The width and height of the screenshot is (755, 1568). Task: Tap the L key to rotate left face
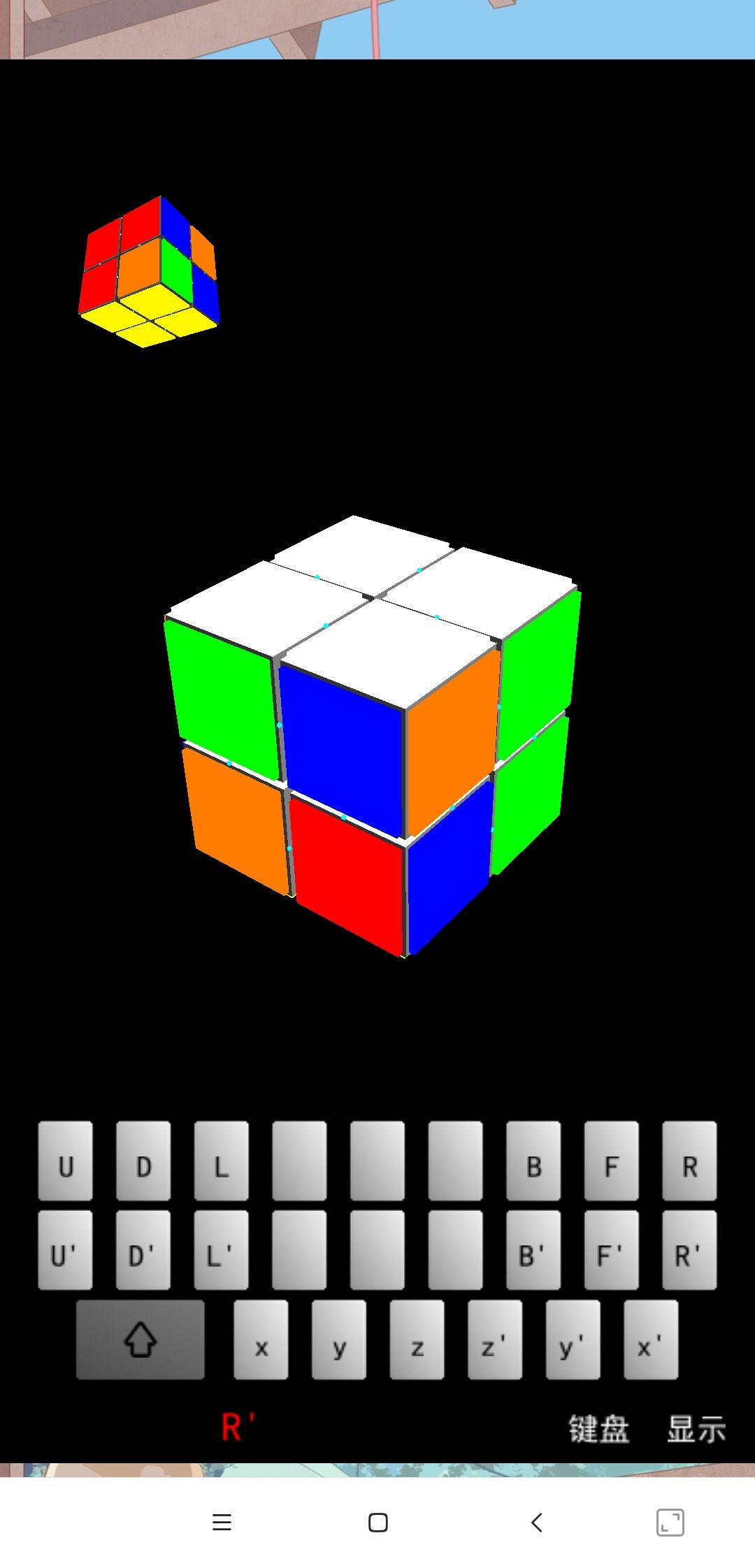click(x=222, y=1166)
